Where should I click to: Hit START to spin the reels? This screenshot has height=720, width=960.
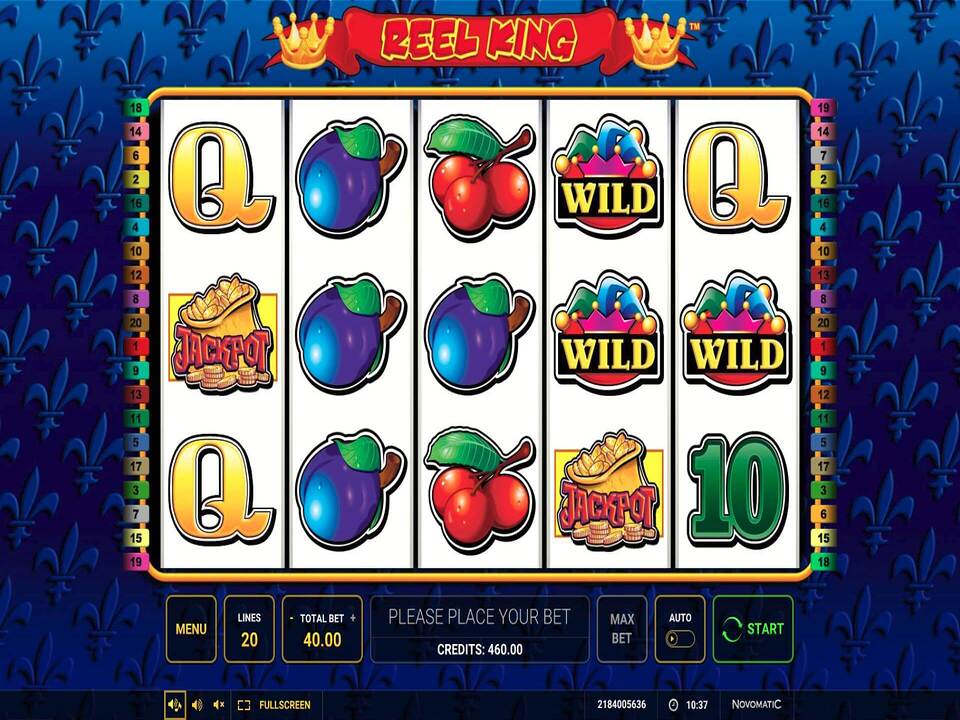click(753, 629)
